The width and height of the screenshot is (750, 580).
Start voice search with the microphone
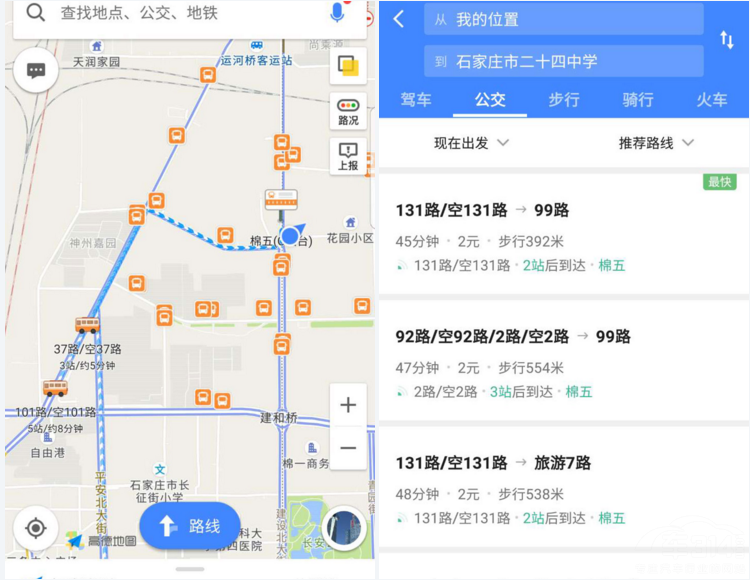pos(338,13)
